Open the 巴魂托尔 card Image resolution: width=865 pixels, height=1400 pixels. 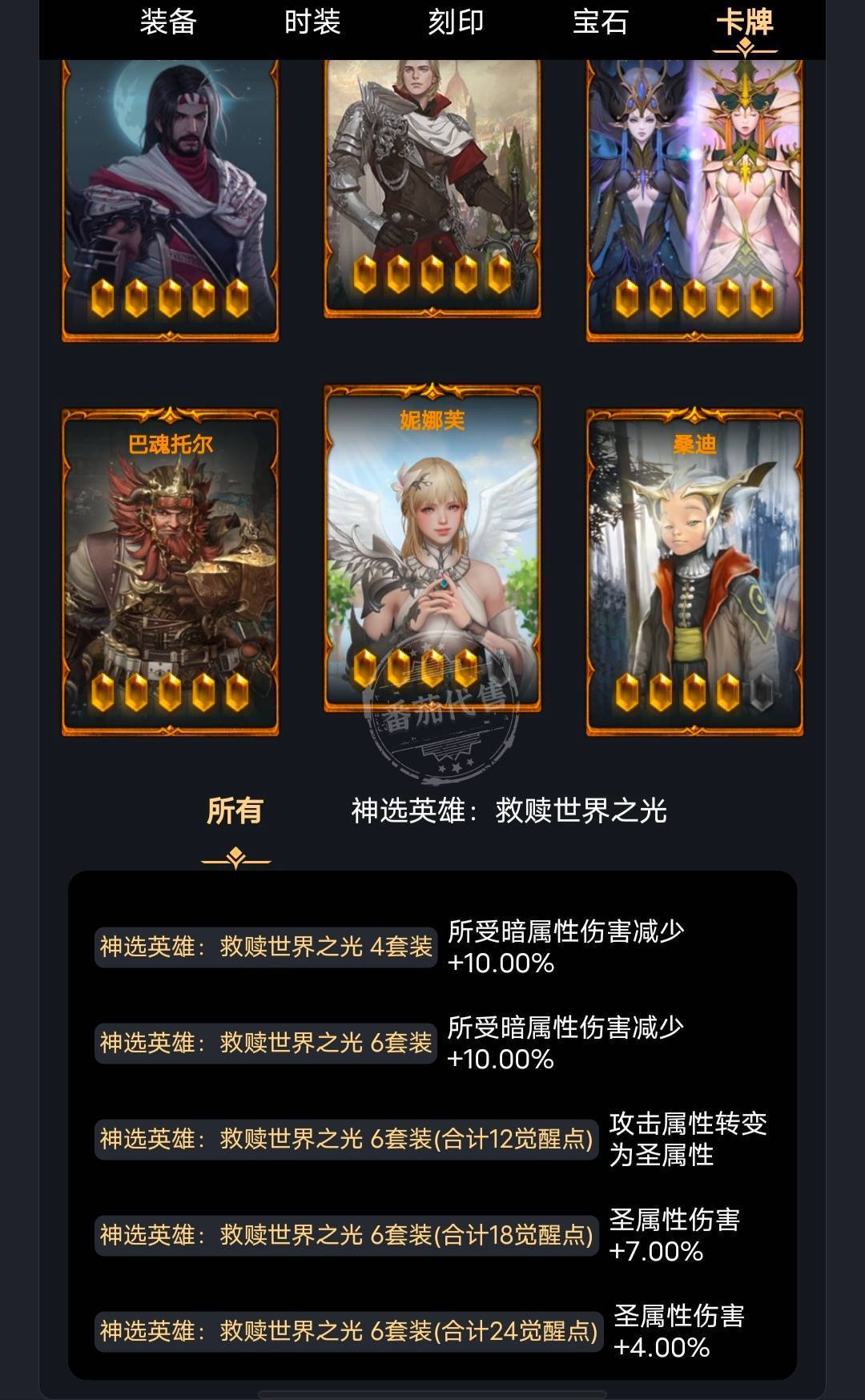pyautogui.click(x=171, y=572)
